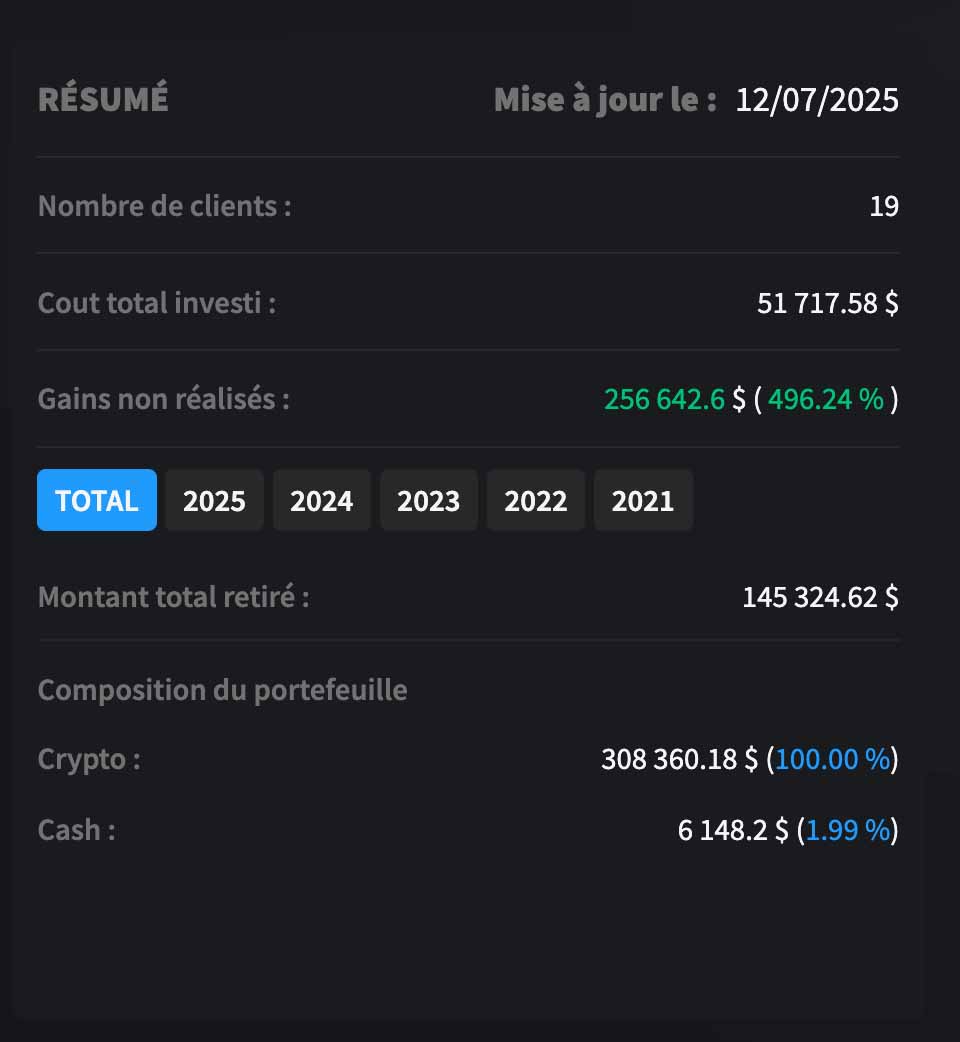View the 2022 year data
Viewport: 960px width, 1042px height.
pos(535,500)
